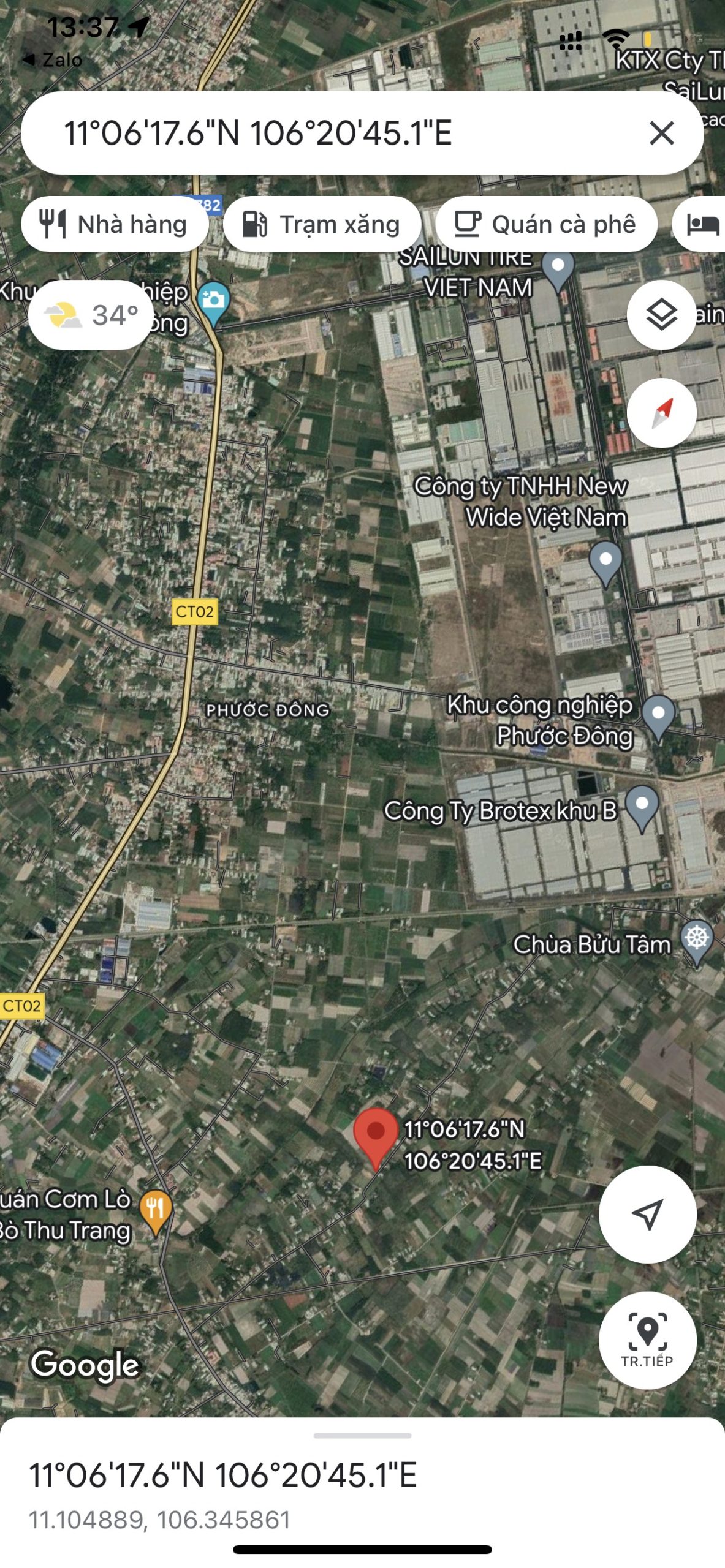The width and height of the screenshot is (725, 1568).
Task: Return to Zalo via status bar link
Action: 52,60
